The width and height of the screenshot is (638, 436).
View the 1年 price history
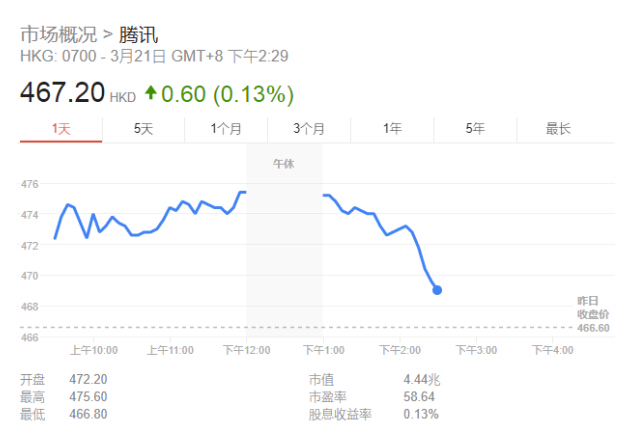(391, 128)
